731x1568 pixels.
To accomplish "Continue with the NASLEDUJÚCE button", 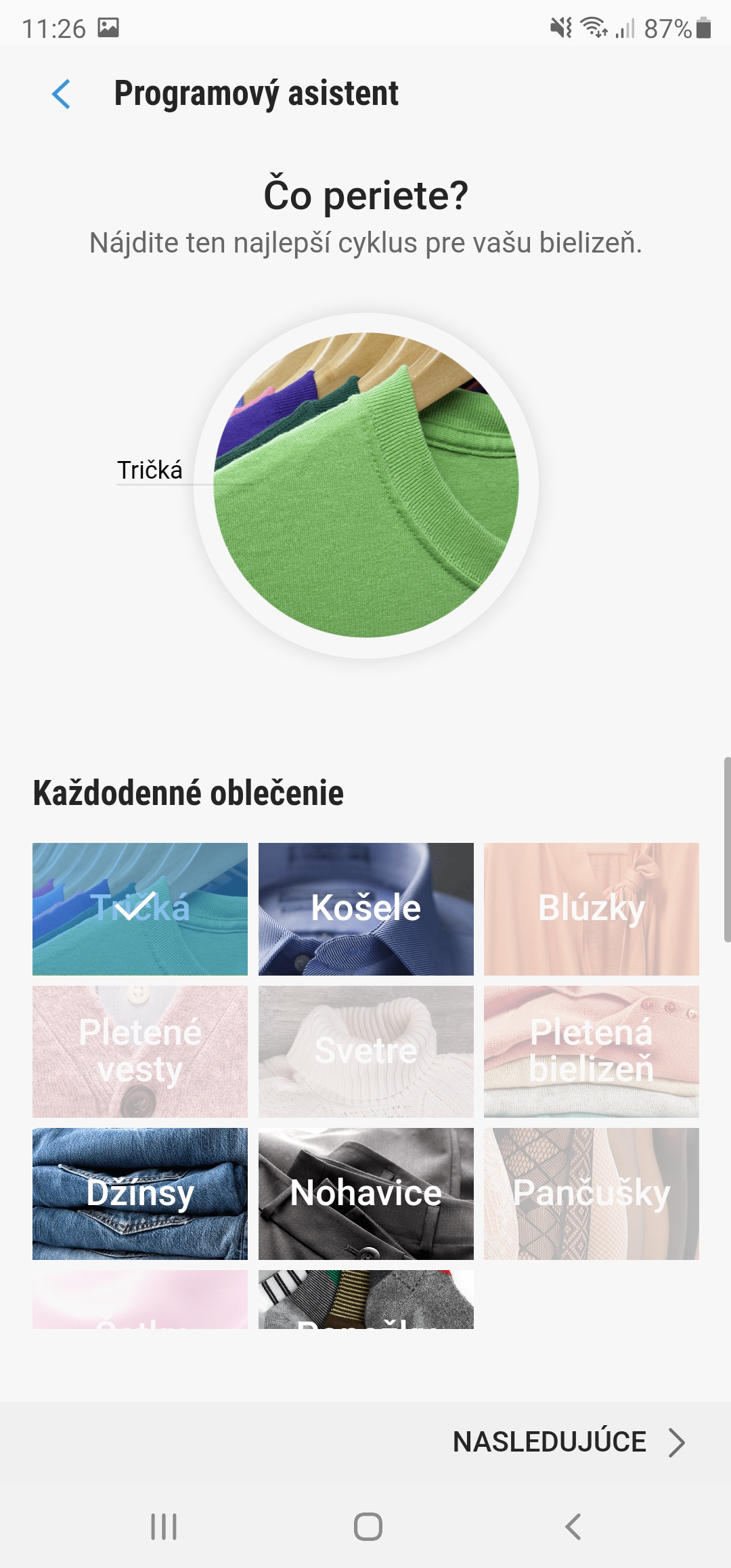I will [x=569, y=1442].
